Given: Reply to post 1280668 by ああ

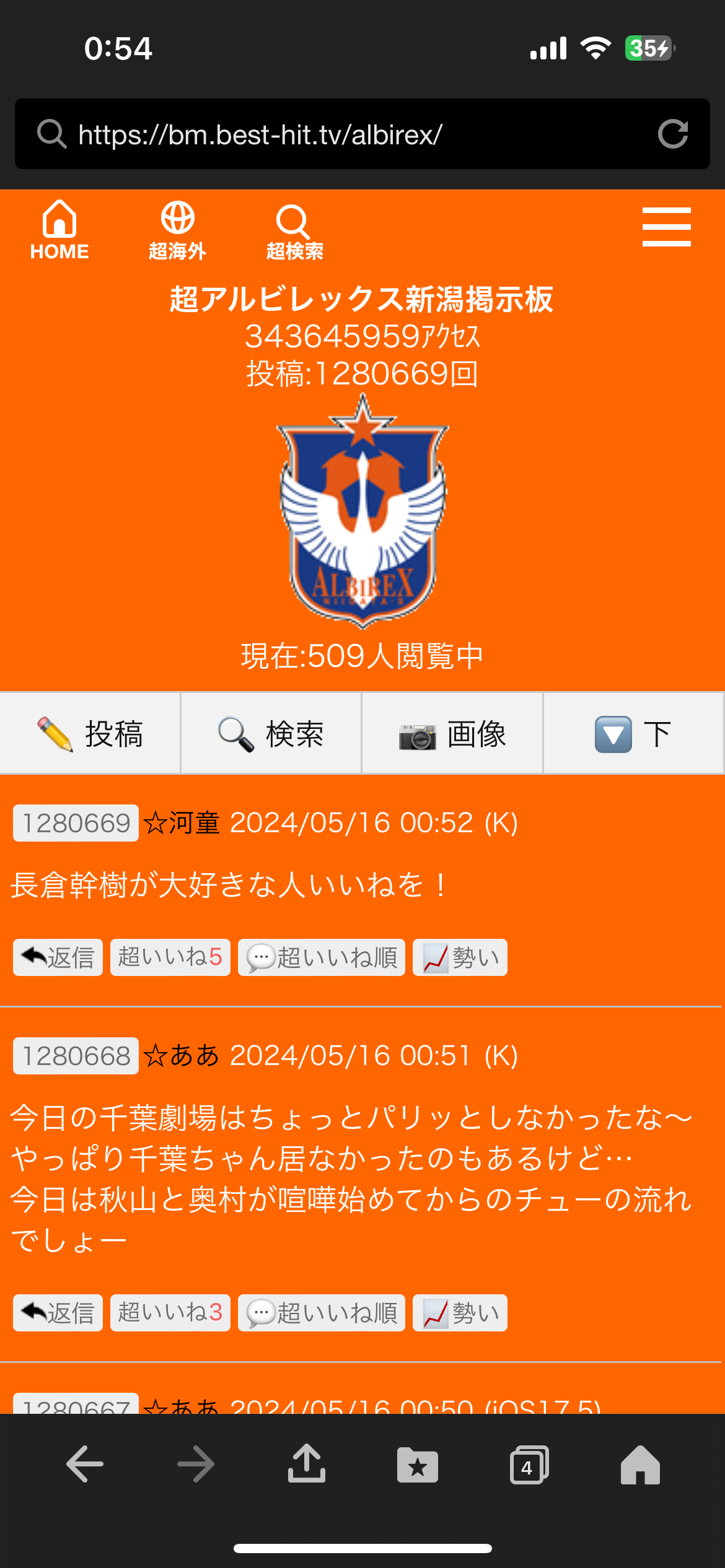Looking at the screenshot, I should click(x=58, y=1313).
